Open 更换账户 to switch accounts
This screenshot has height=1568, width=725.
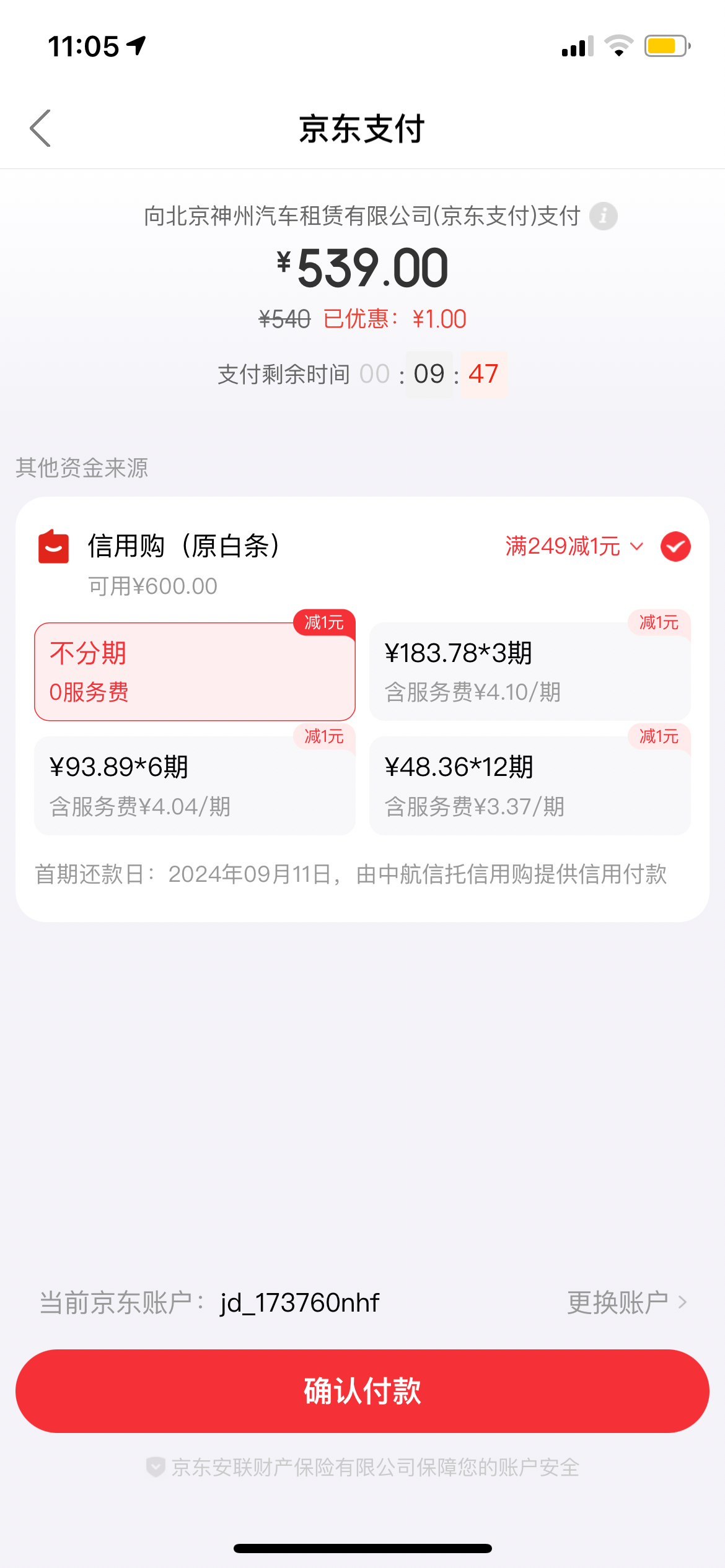click(627, 1302)
